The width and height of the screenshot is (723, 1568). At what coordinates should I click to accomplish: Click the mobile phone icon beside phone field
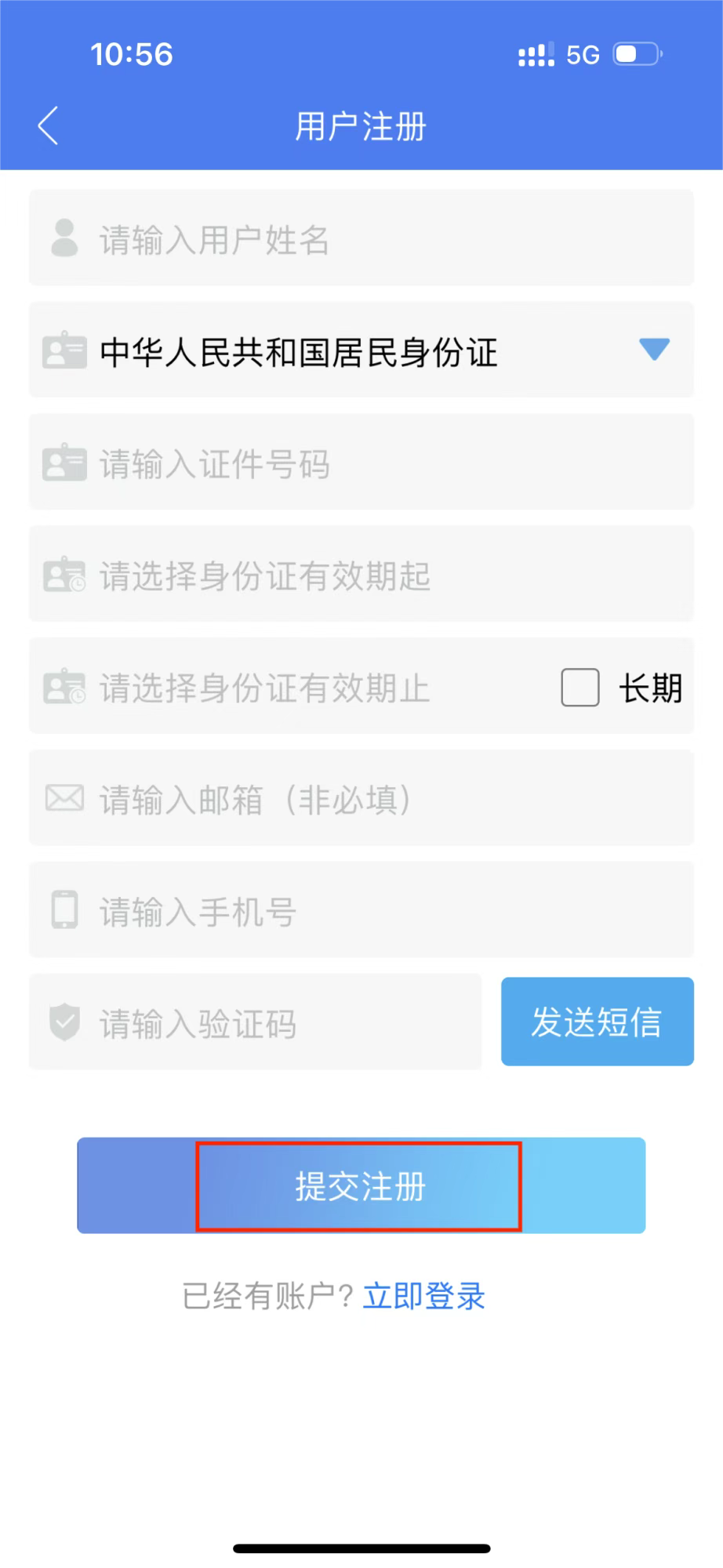tap(64, 910)
